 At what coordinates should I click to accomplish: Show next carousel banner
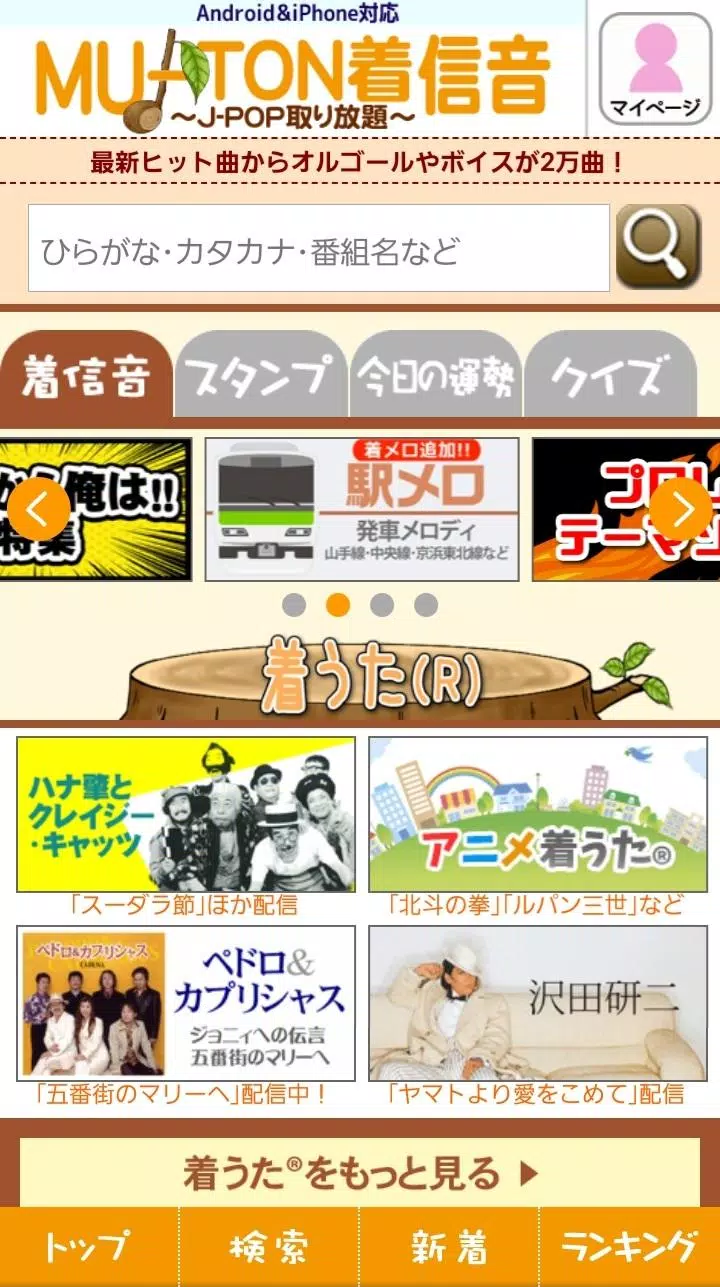point(682,509)
